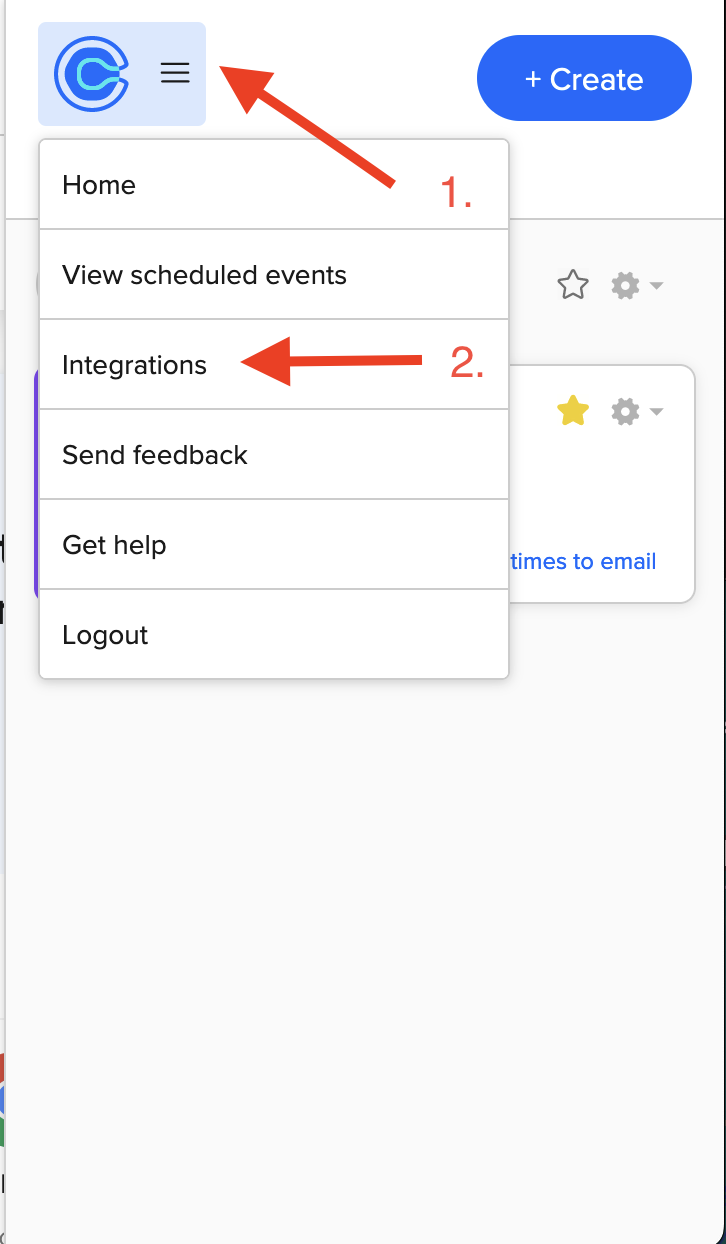Click the three-line menu icon next to the logo

[175, 73]
